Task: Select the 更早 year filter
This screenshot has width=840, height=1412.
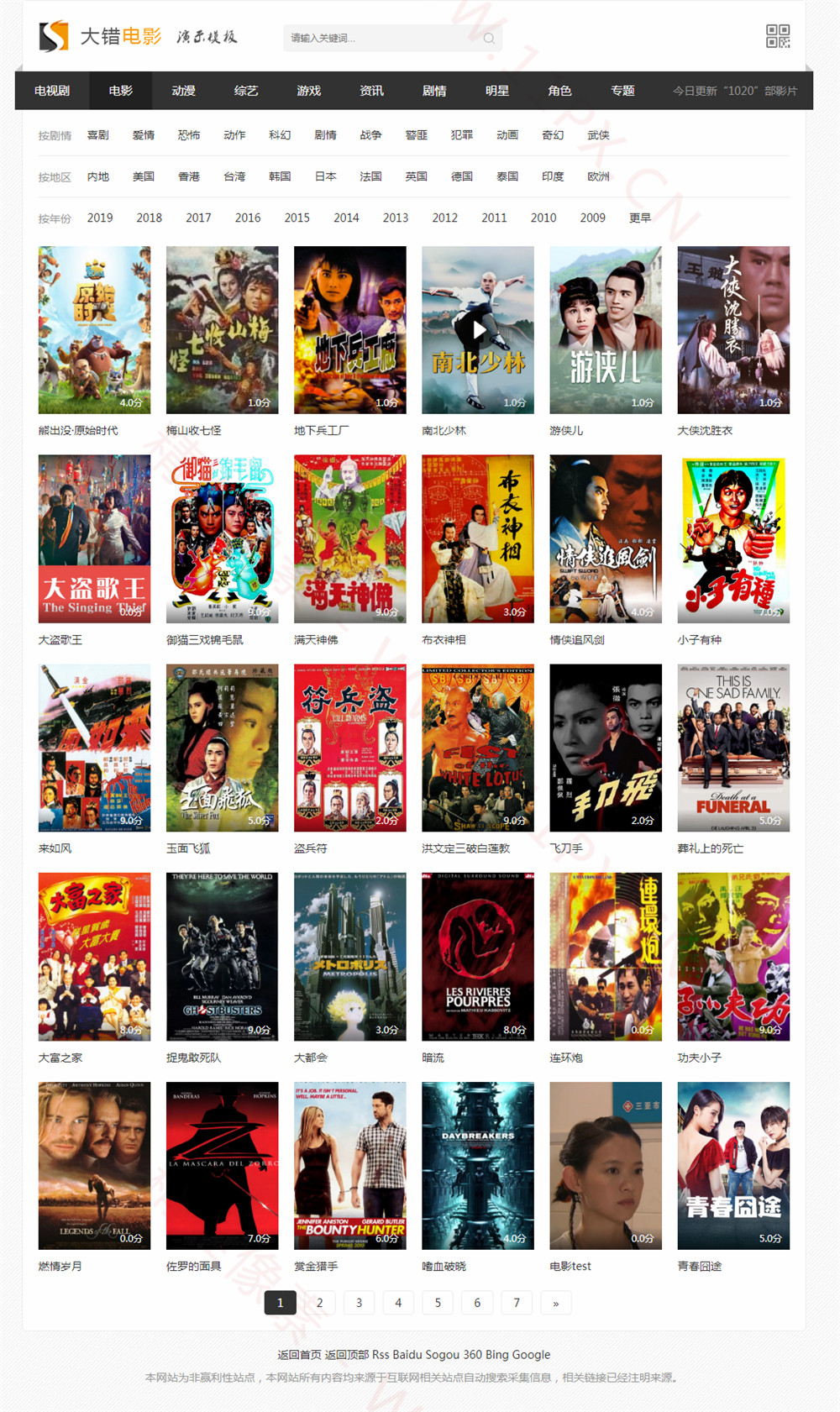Action: click(x=640, y=218)
